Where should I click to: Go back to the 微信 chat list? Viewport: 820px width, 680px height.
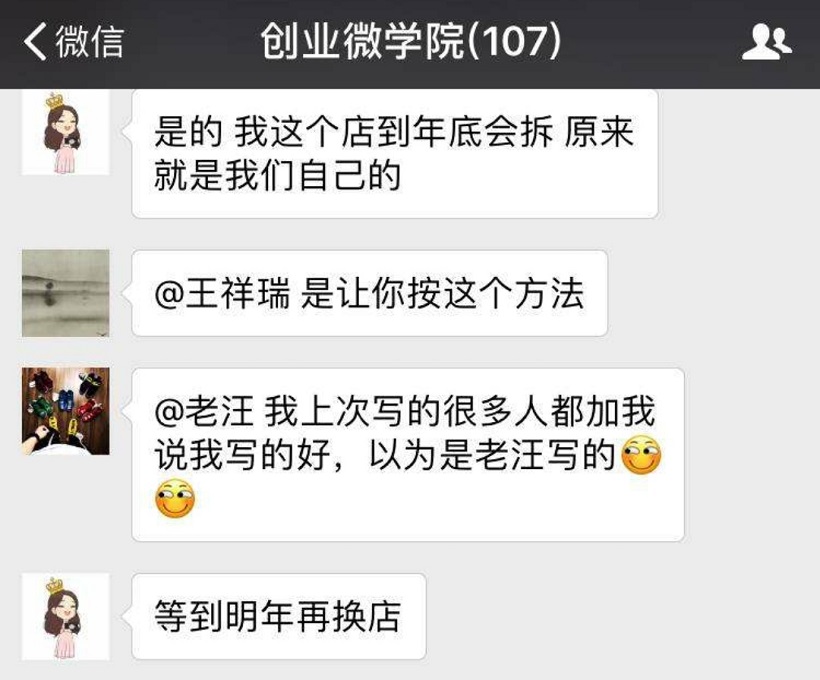tap(74, 43)
